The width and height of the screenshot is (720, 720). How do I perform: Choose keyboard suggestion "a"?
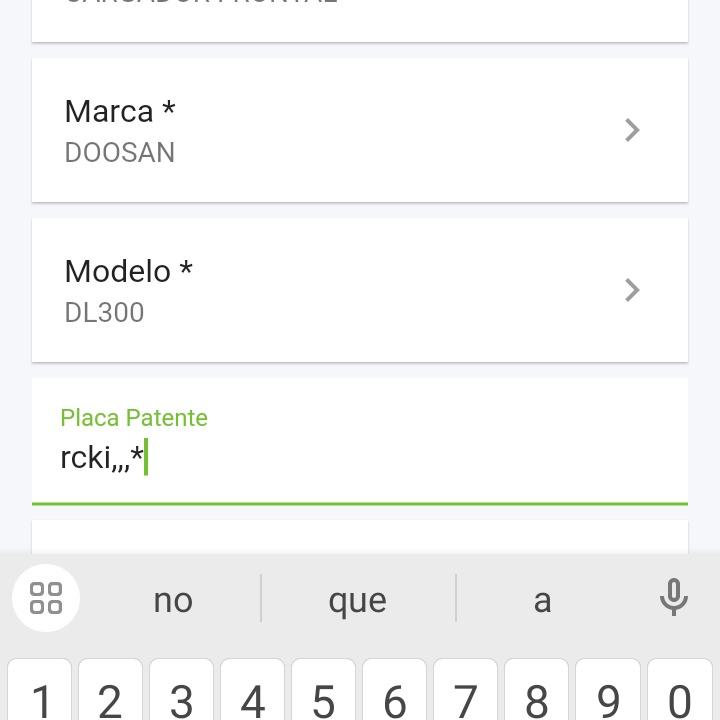(x=542, y=600)
